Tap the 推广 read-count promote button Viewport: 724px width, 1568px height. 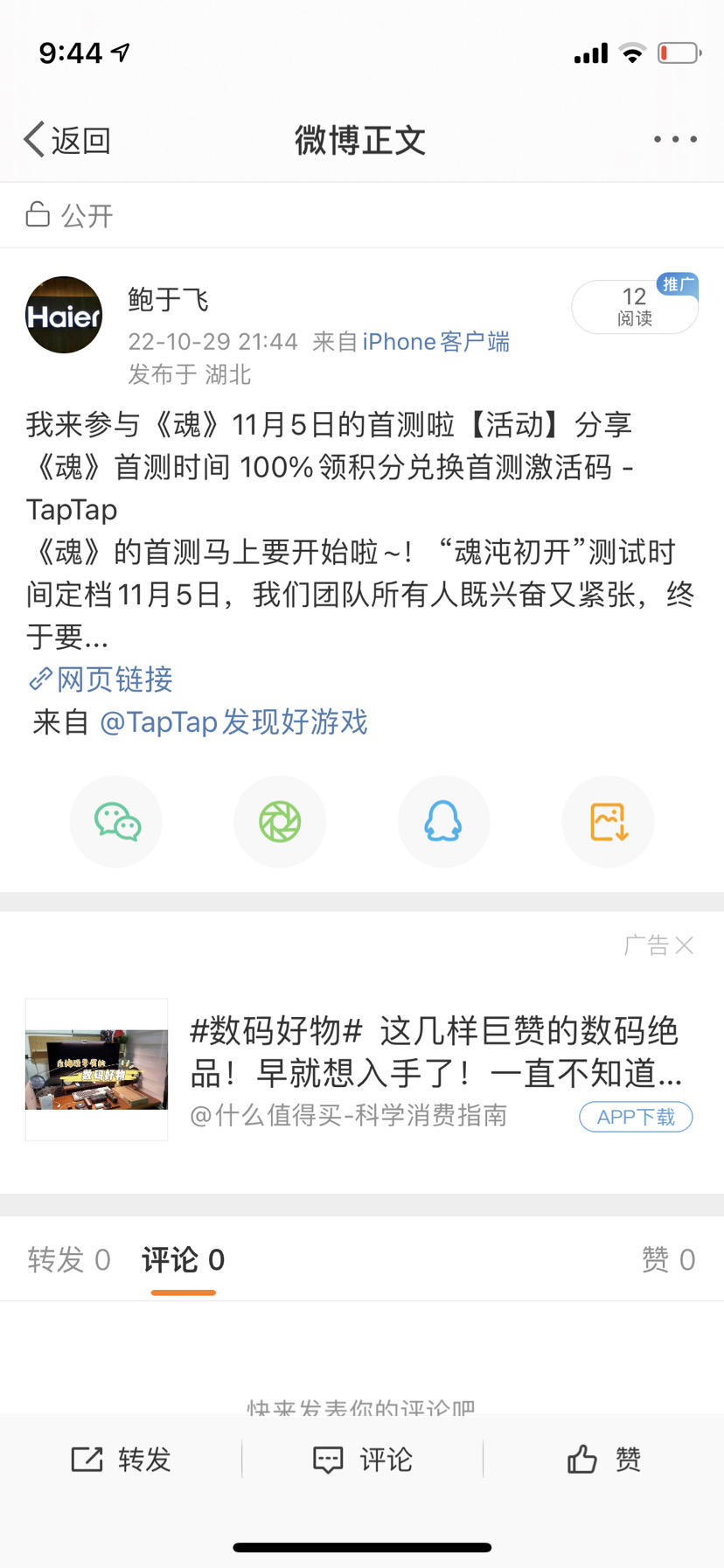(635, 306)
